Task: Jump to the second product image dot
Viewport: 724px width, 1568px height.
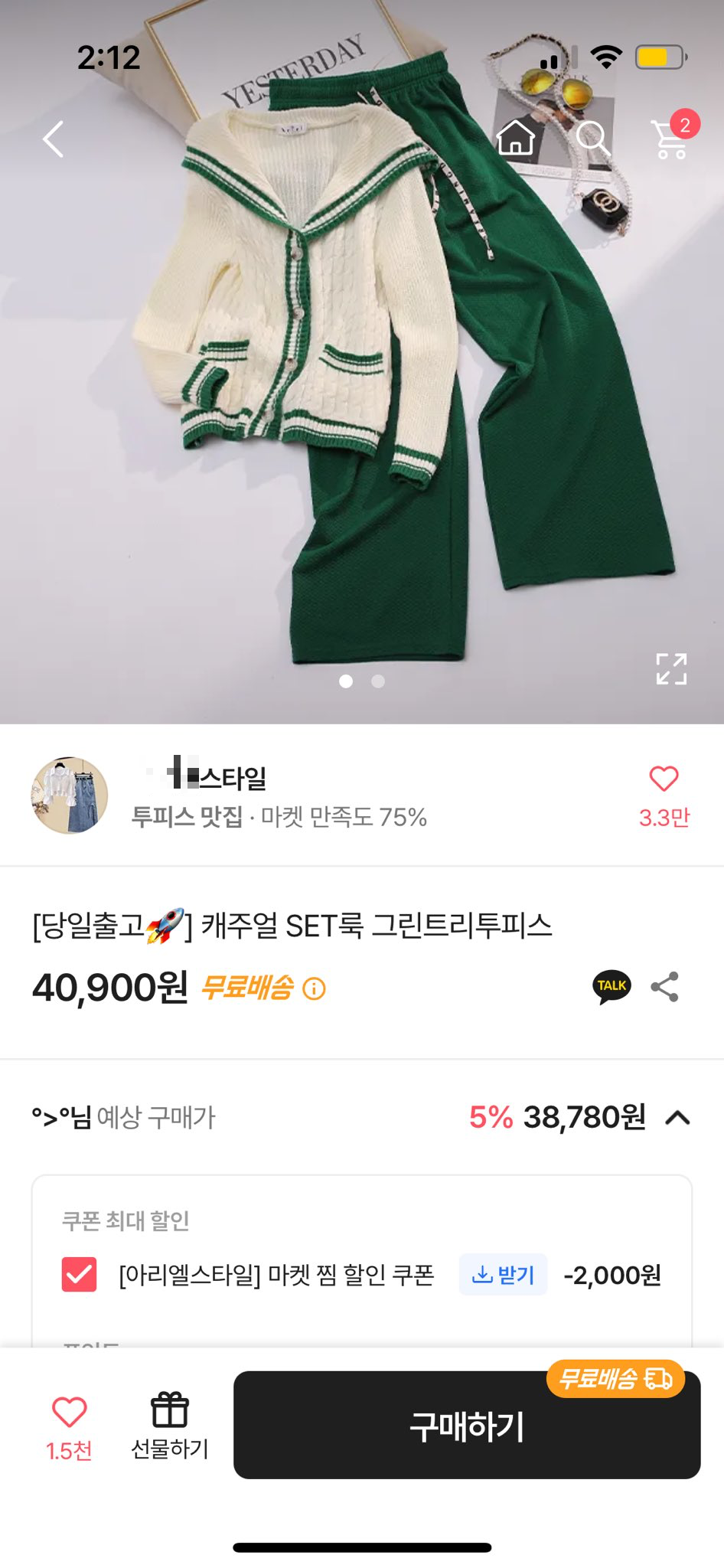Action: pos(377,681)
